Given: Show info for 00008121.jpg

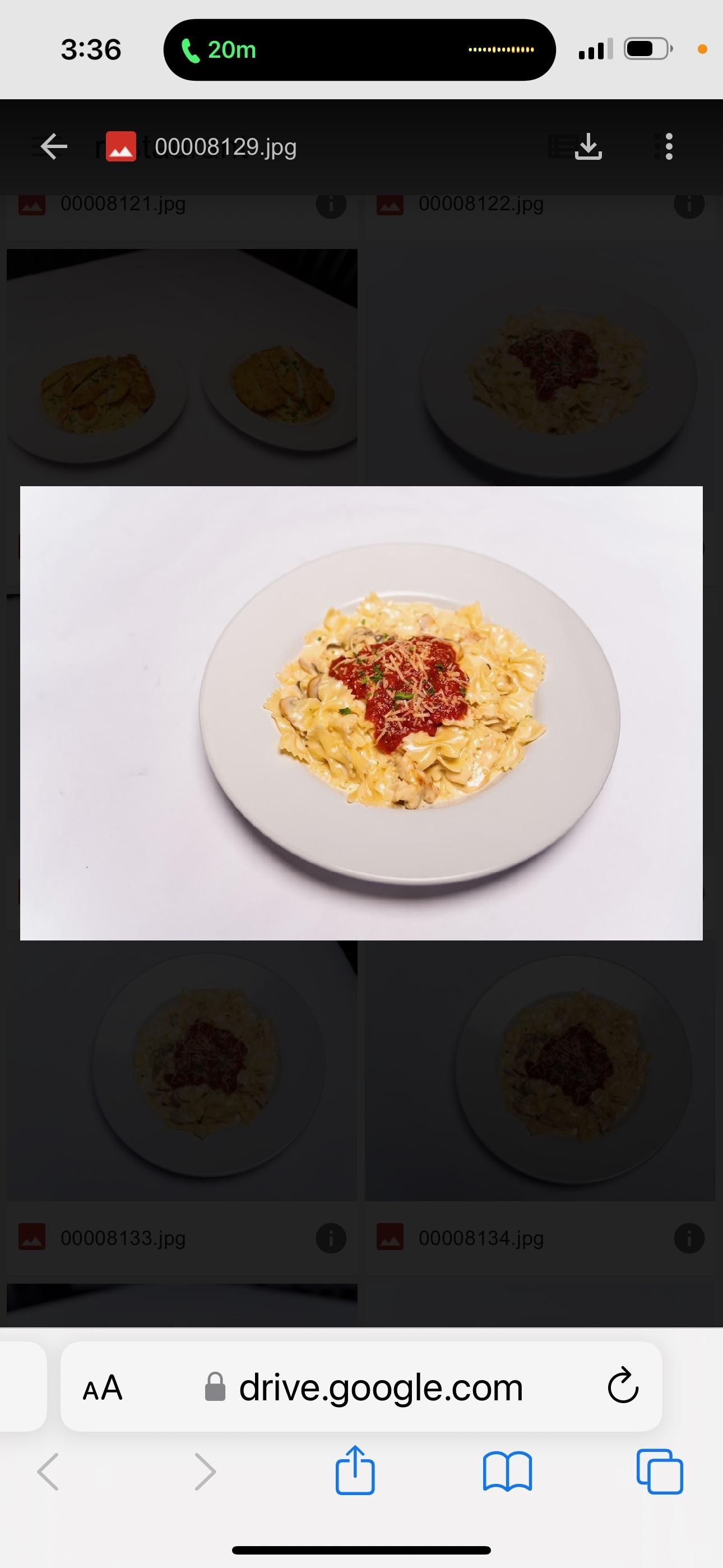Looking at the screenshot, I should pos(332,205).
